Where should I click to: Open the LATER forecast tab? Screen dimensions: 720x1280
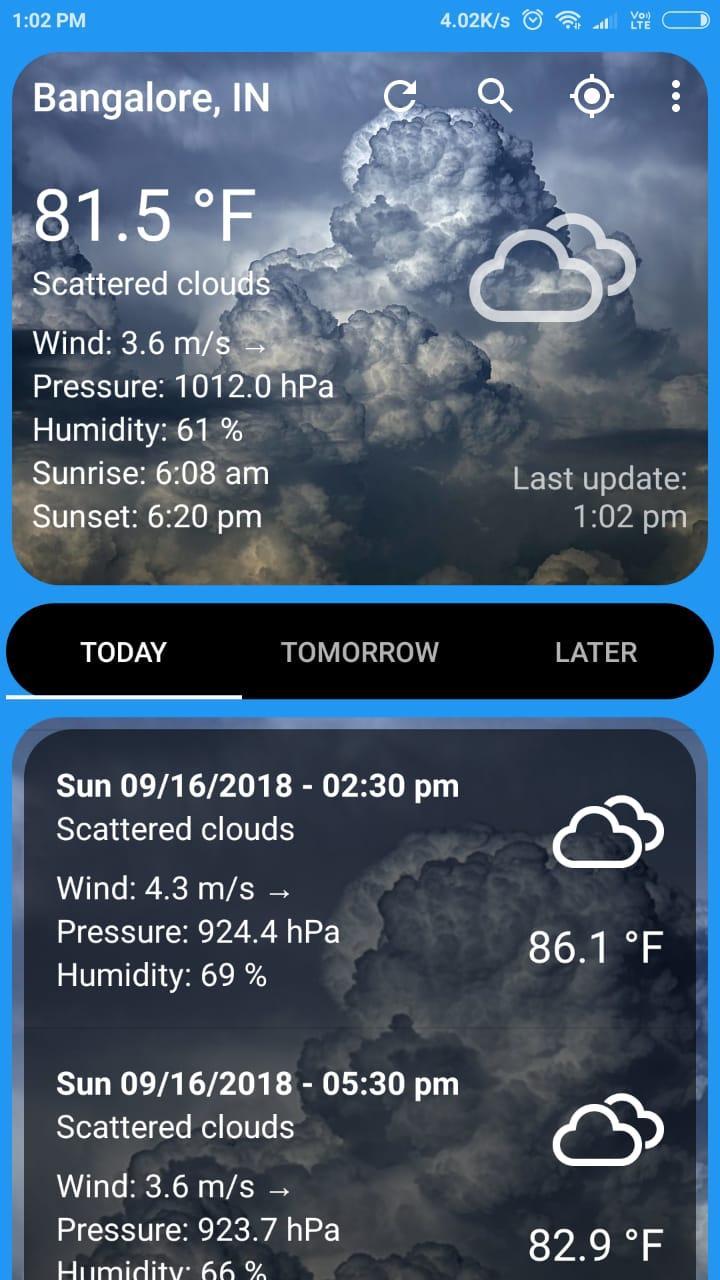coord(595,651)
